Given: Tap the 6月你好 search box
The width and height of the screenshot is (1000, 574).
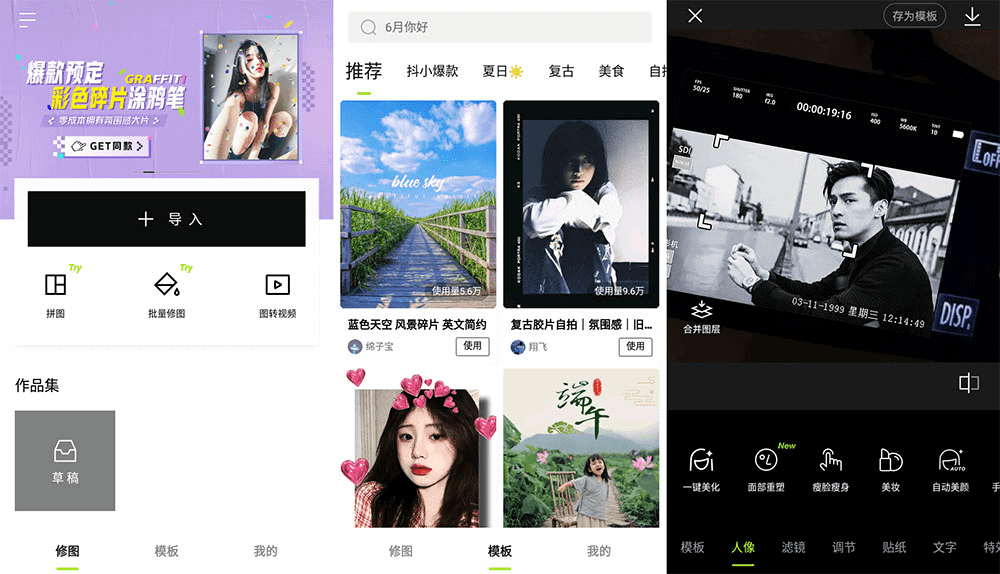Looking at the screenshot, I should (499, 28).
